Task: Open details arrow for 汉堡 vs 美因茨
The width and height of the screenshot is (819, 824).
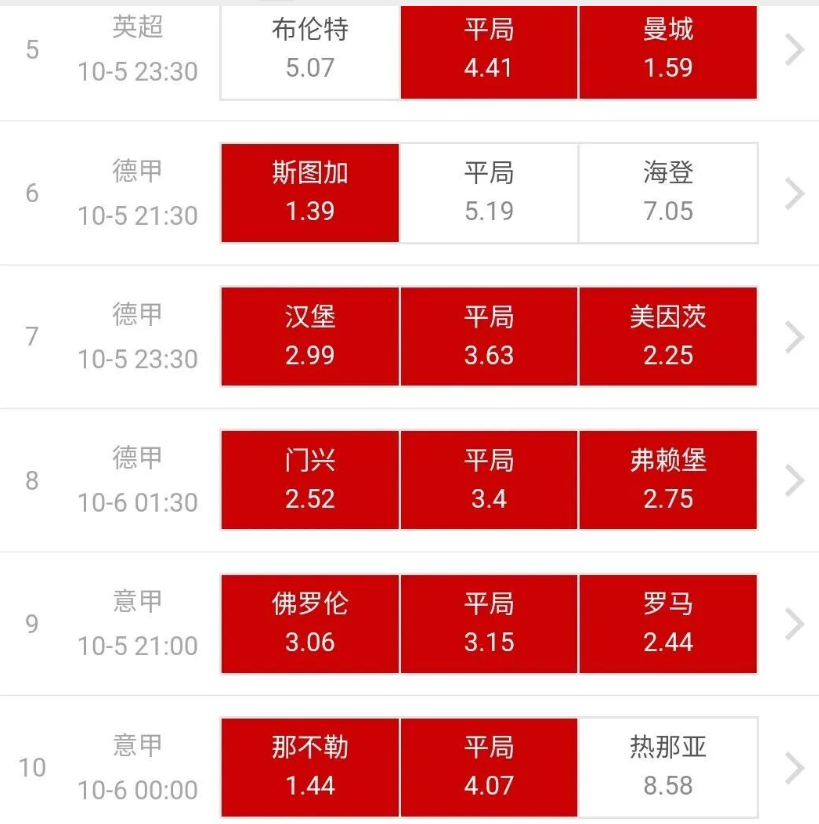Action: pos(795,337)
